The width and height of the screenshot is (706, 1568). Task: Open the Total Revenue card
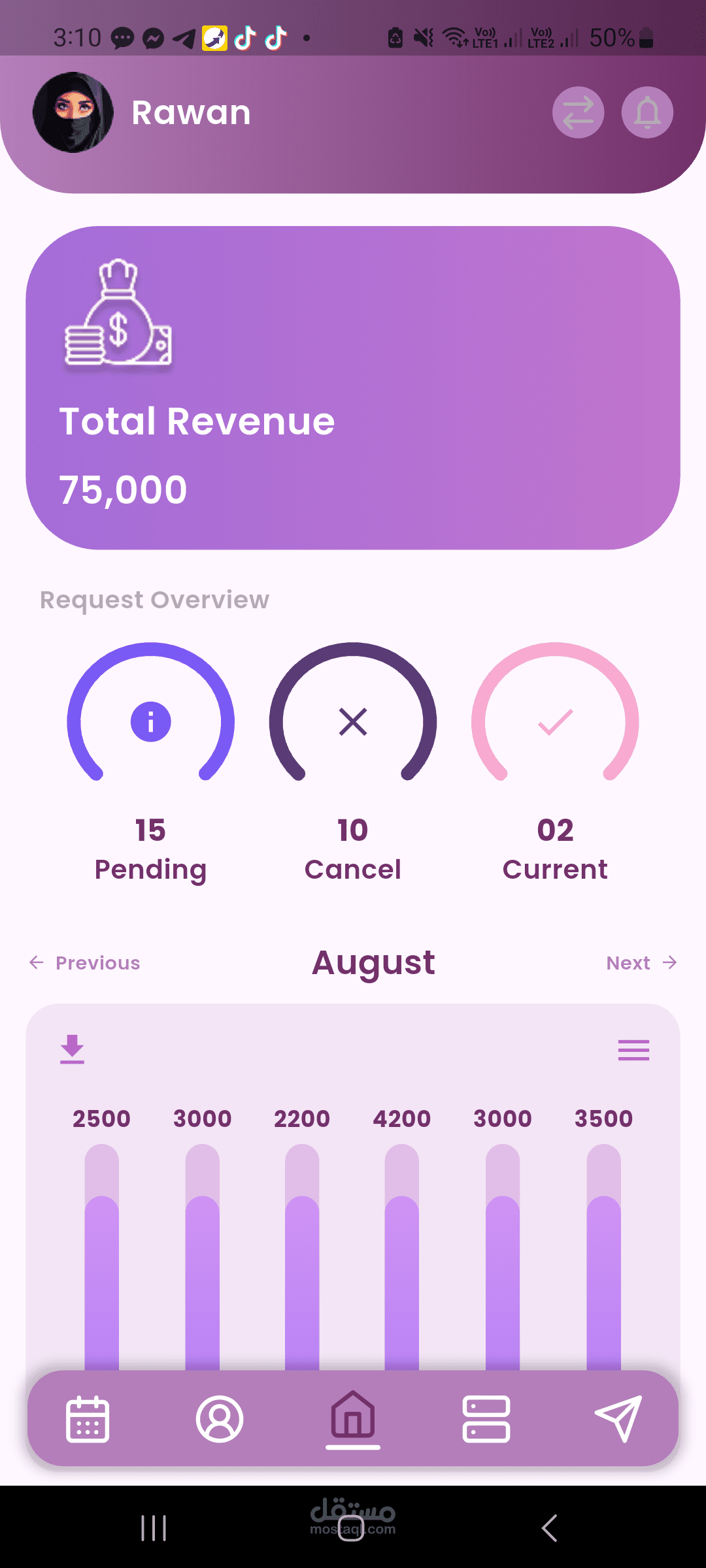(353, 388)
